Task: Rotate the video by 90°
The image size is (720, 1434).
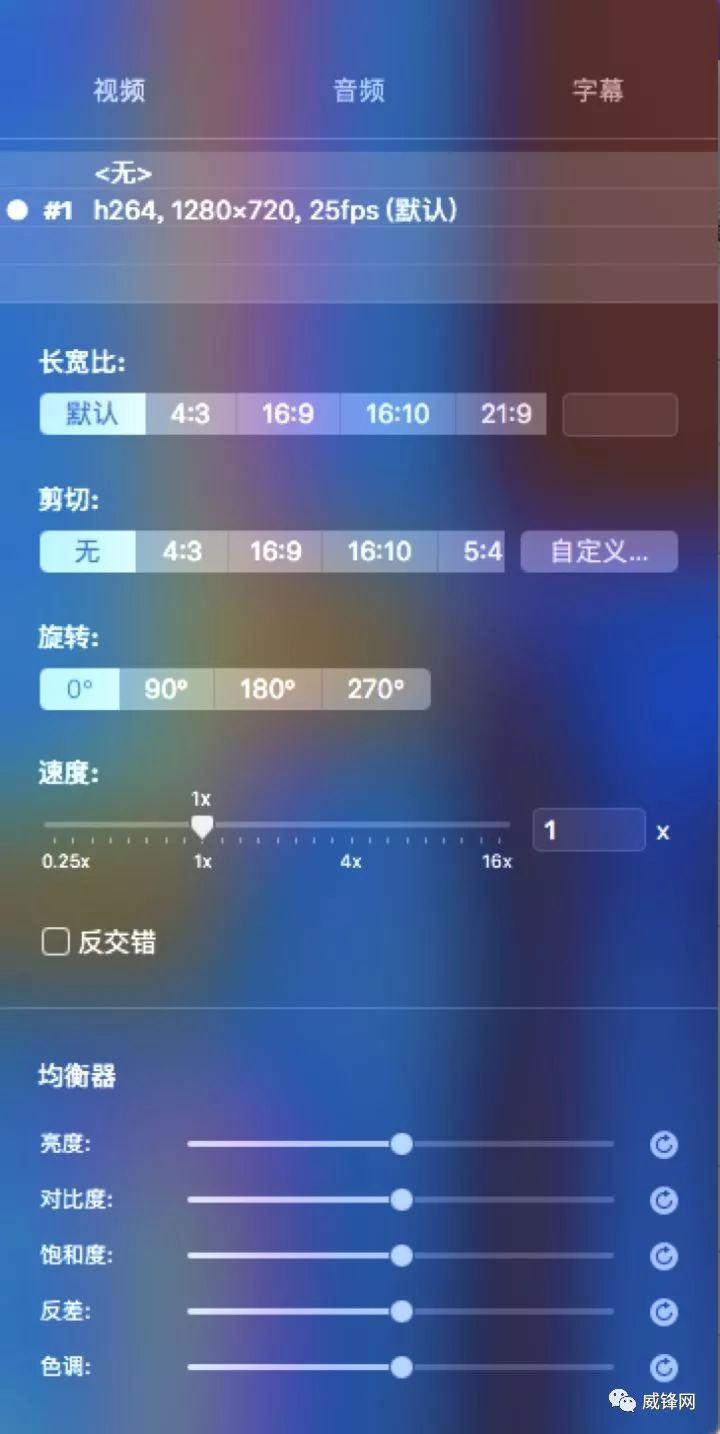Action: tap(166, 690)
